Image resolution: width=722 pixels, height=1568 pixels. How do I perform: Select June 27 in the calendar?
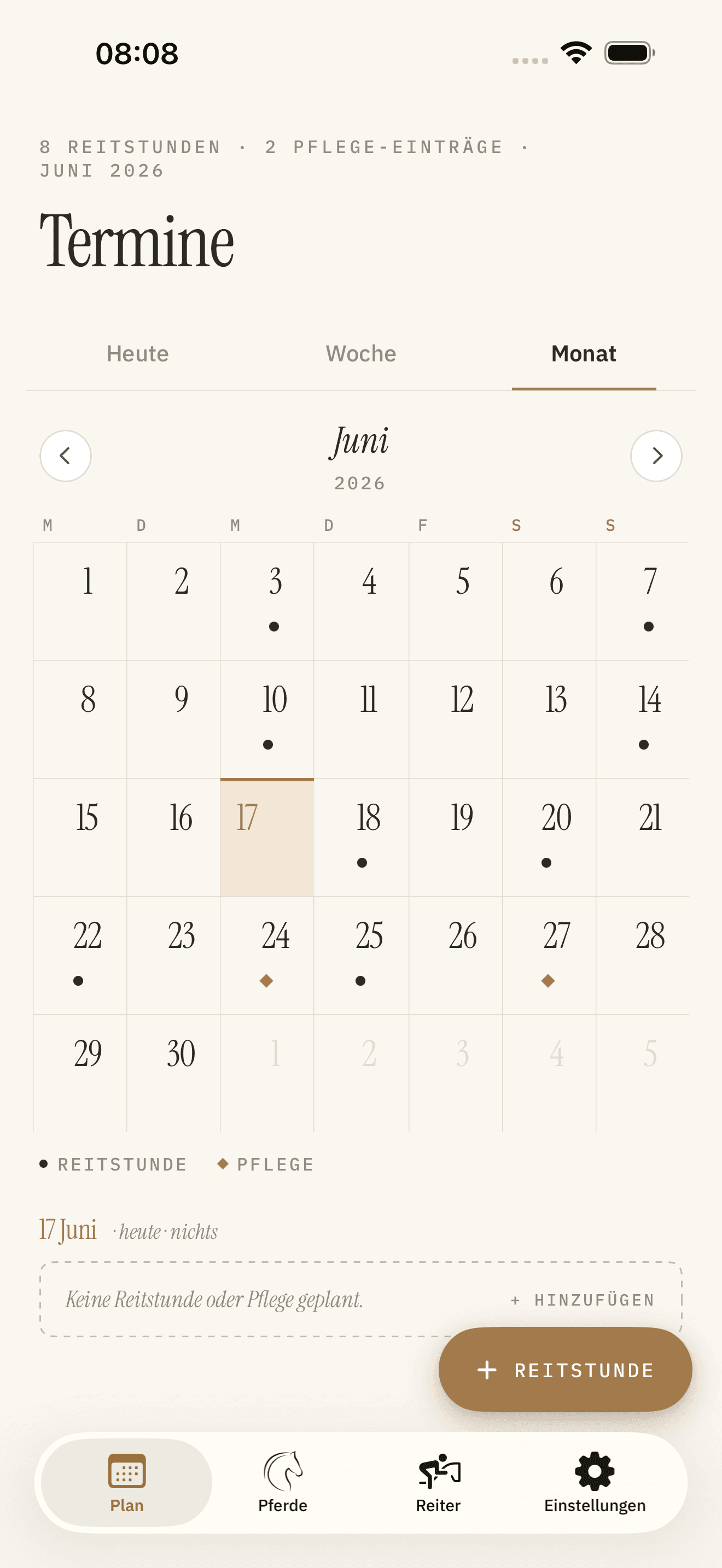click(549, 955)
